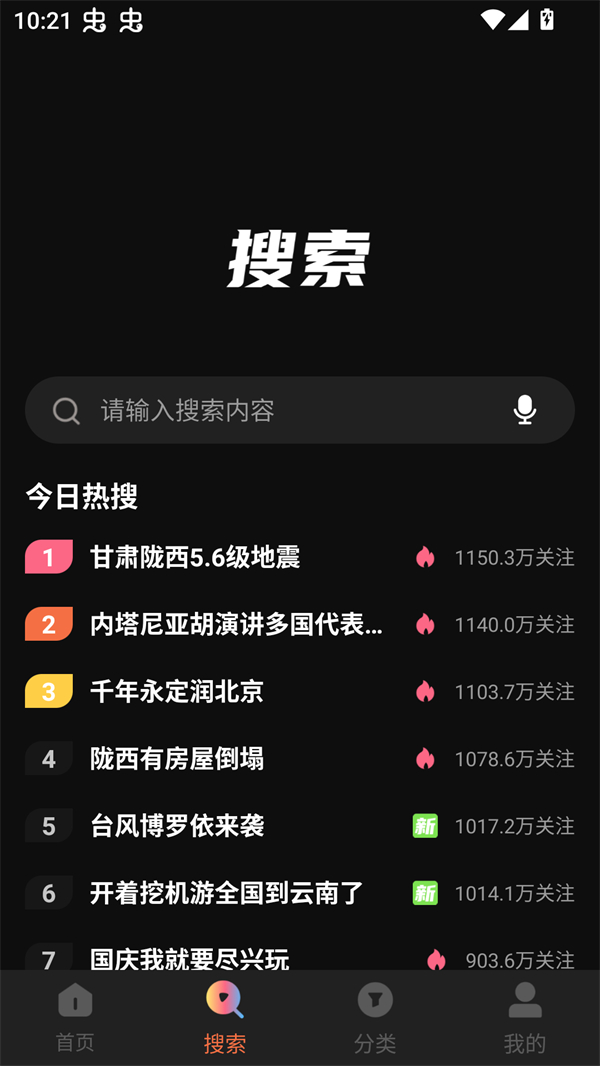Open hot search 内塔尼亚胡演讲多国代表

coord(236,624)
